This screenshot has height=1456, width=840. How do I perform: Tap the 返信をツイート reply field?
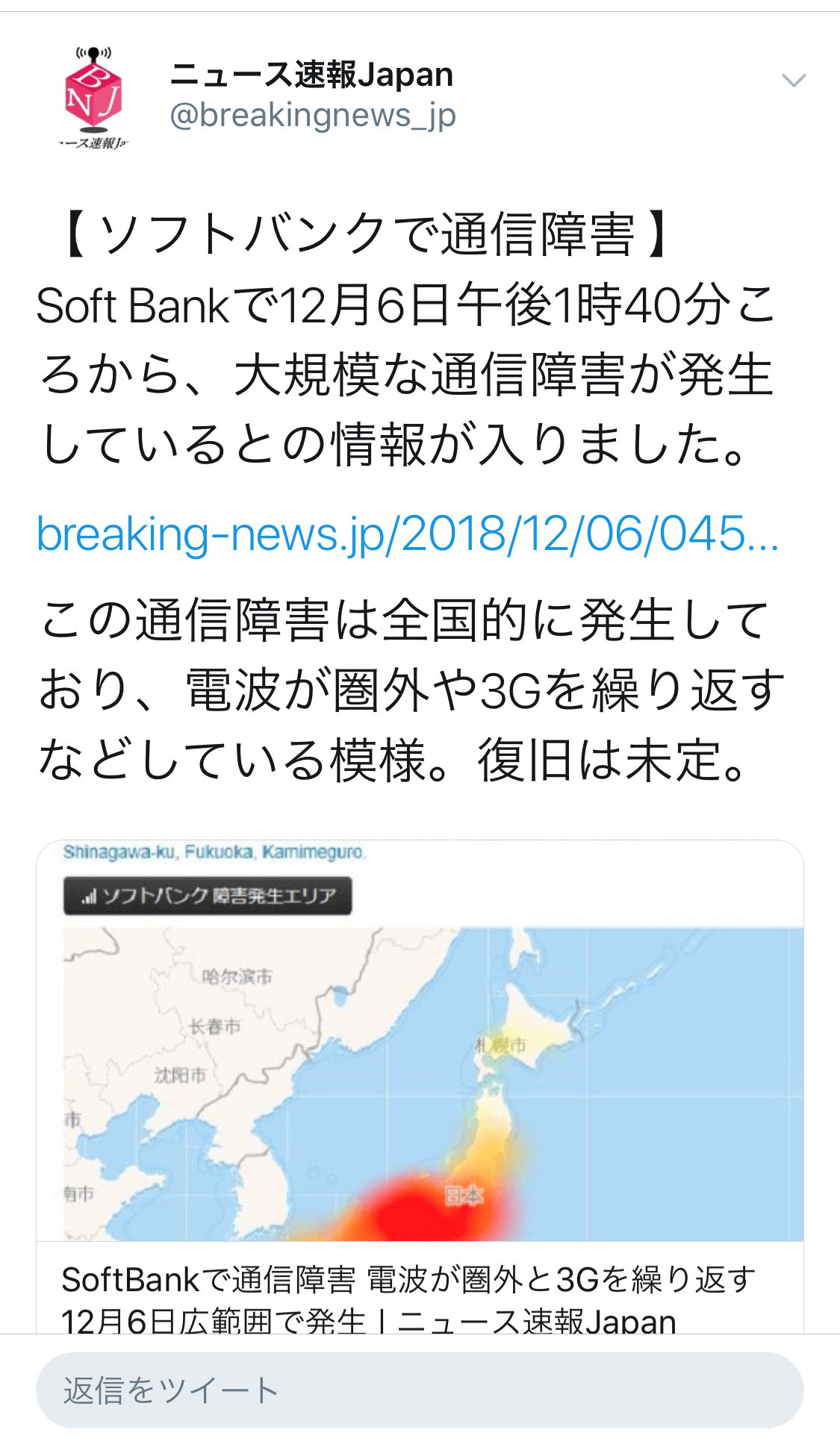(420, 1390)
